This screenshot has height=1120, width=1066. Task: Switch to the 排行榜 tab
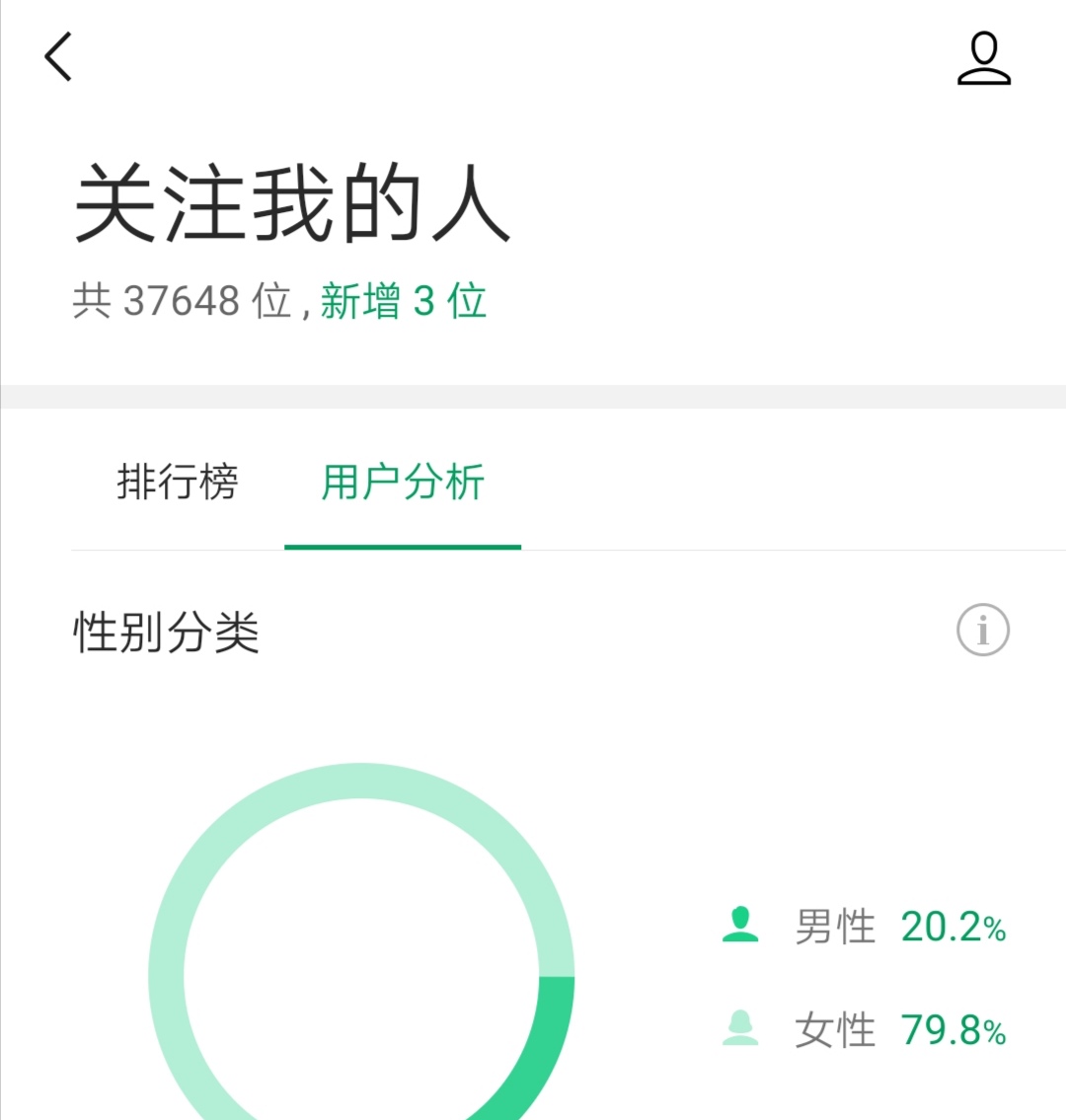point(178,482)
